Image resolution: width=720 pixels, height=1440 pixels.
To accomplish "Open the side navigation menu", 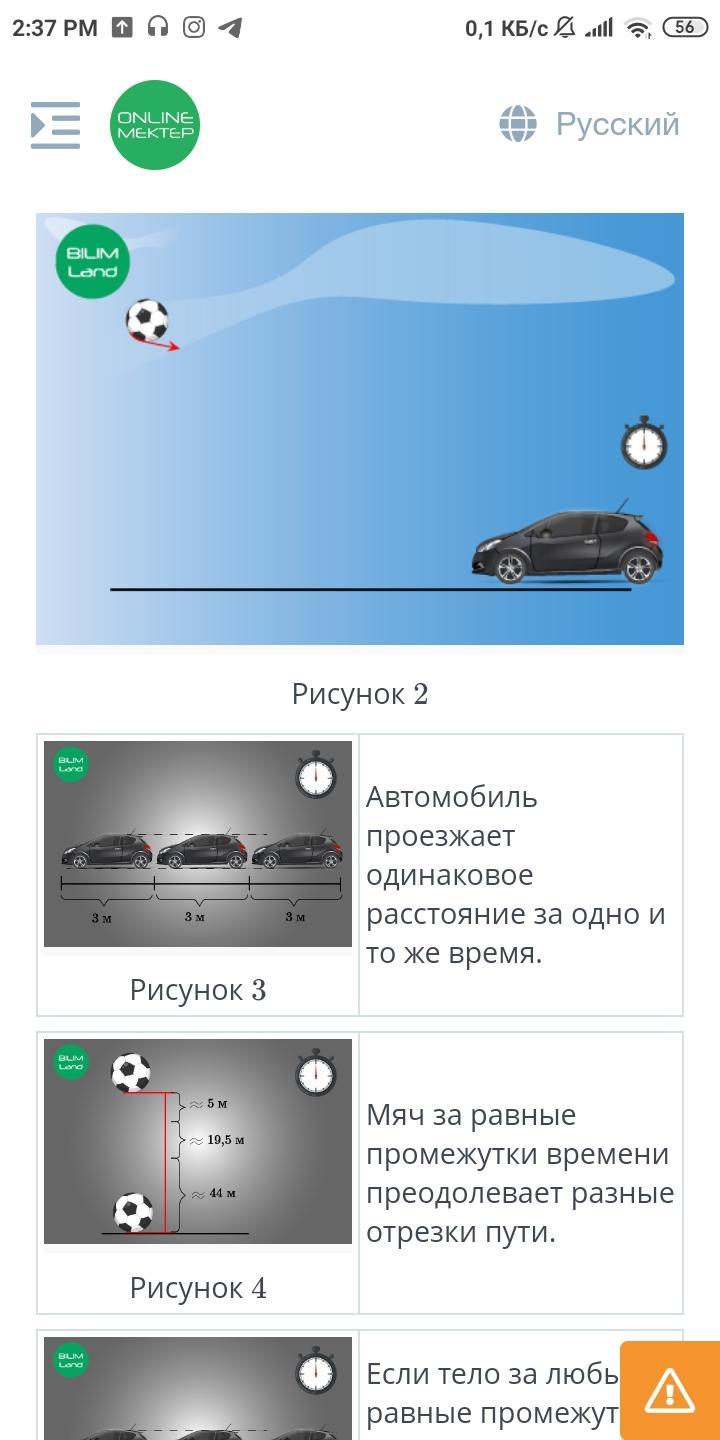I will (55, 125).
